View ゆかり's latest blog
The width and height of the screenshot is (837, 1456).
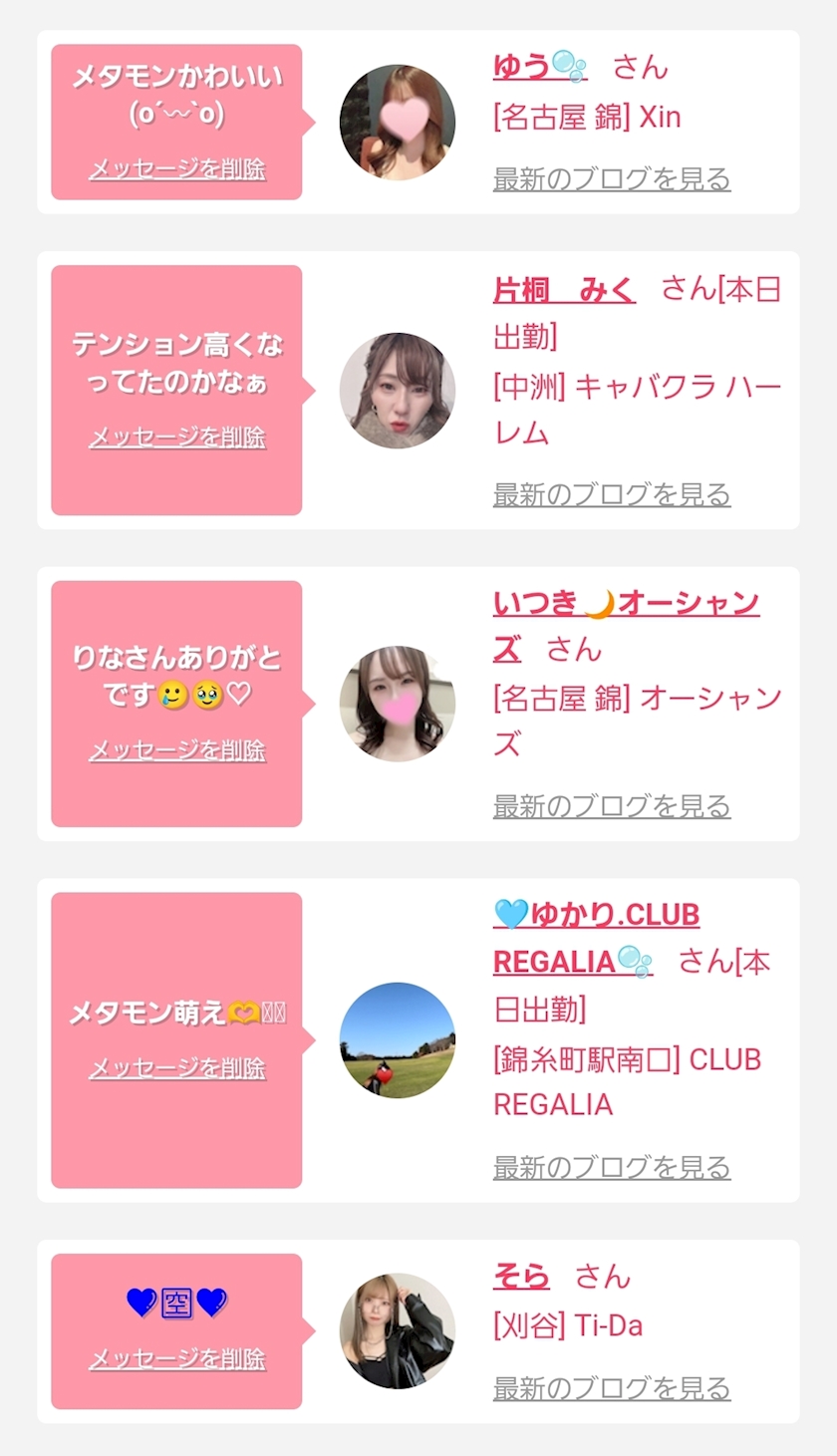tap(612, 1168)
